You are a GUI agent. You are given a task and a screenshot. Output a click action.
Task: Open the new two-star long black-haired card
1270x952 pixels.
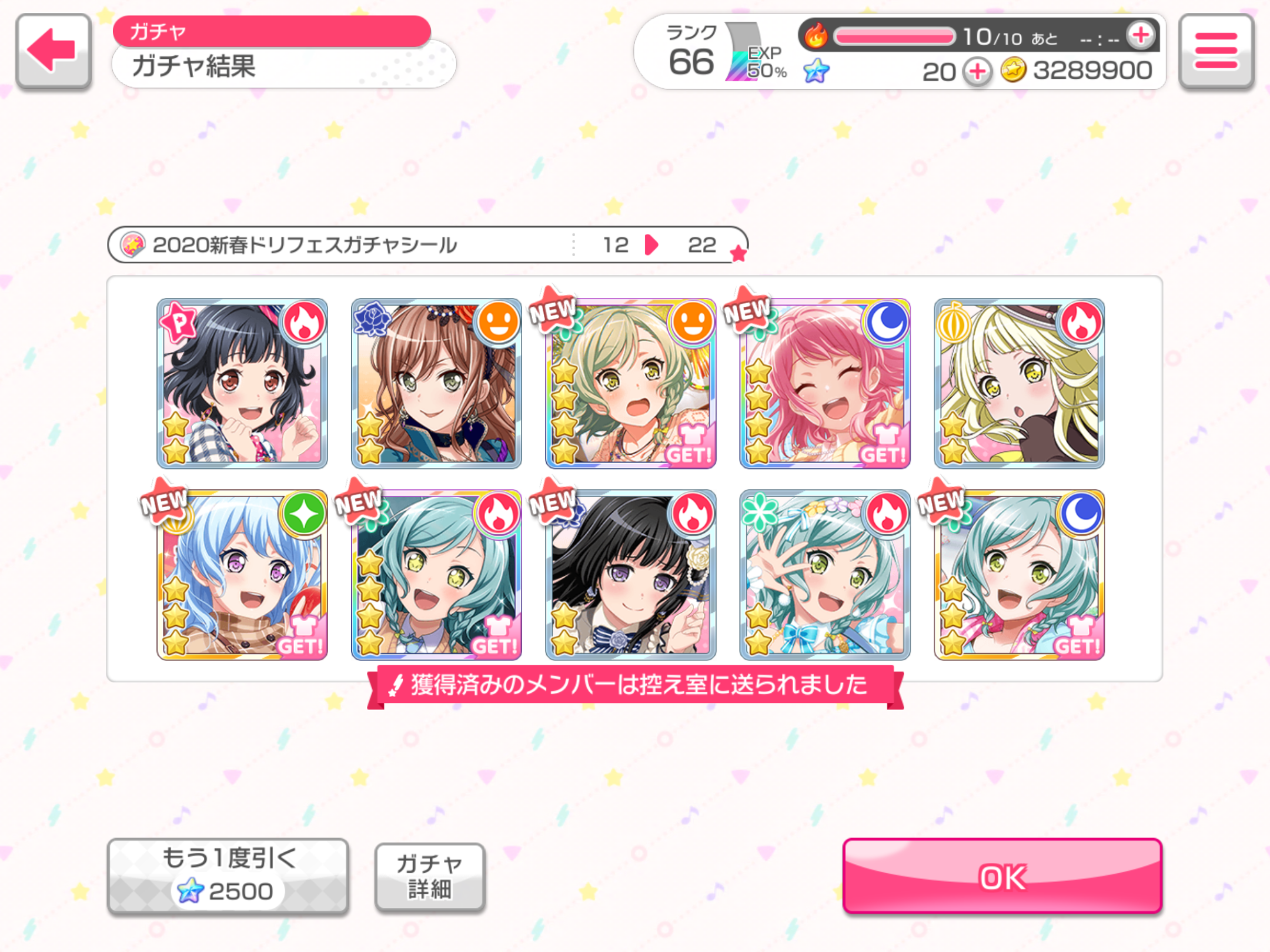click(630, 575)
